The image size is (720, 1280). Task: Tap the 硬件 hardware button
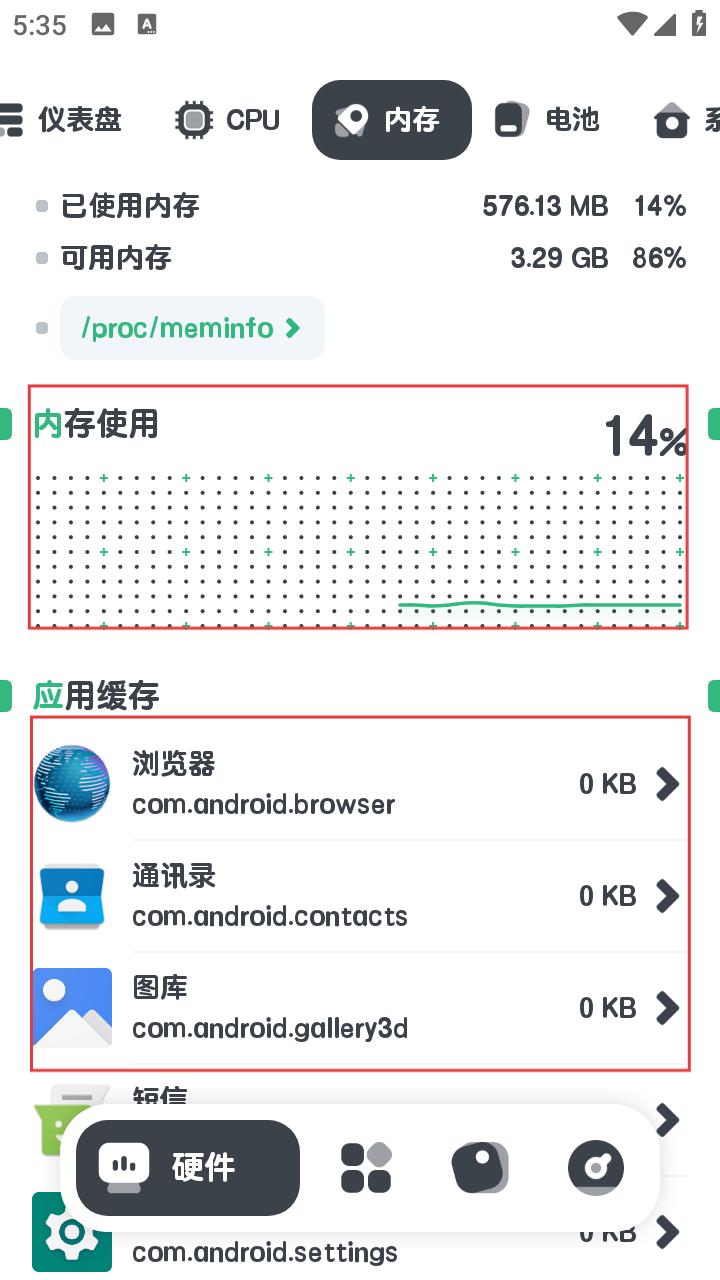click(x=188, y=1167)
